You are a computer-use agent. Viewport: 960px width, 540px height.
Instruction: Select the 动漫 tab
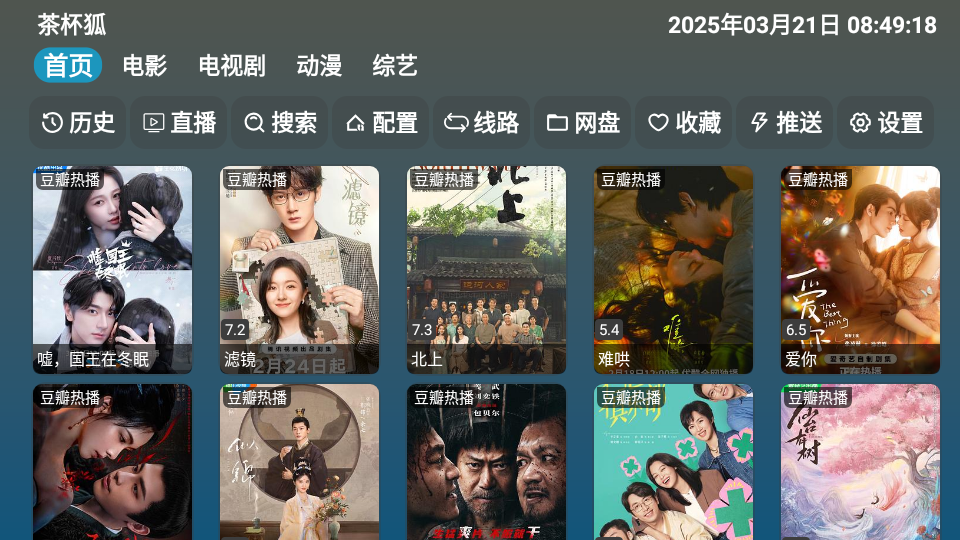(319, 66)
